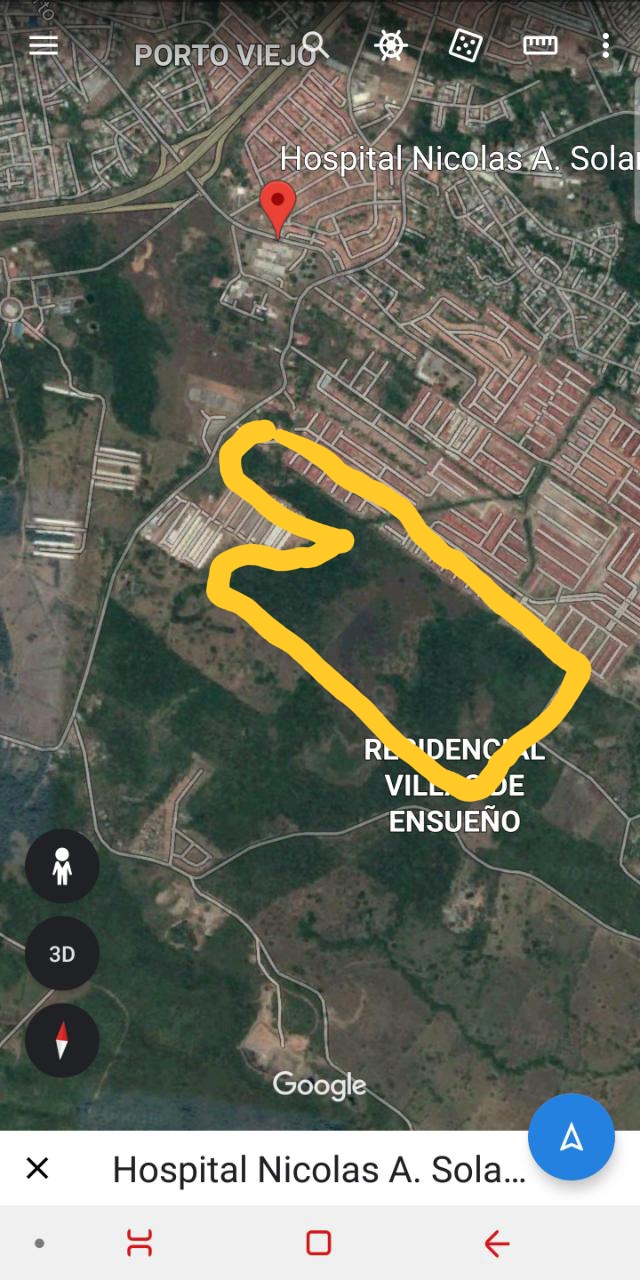
Task: Enable Street View pegman
Action: pos(62,867)
